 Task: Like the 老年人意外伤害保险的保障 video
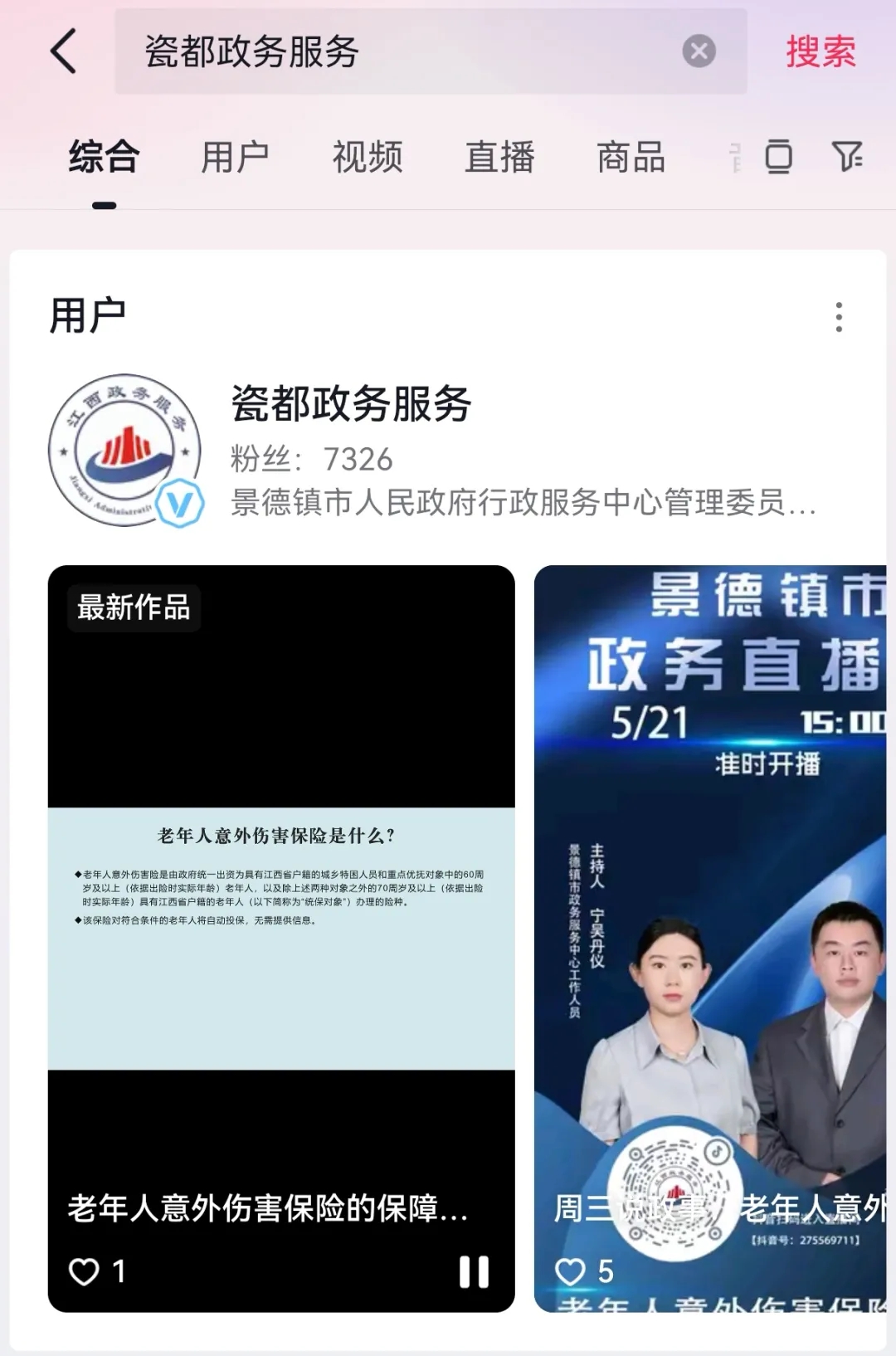point(85,1271)
